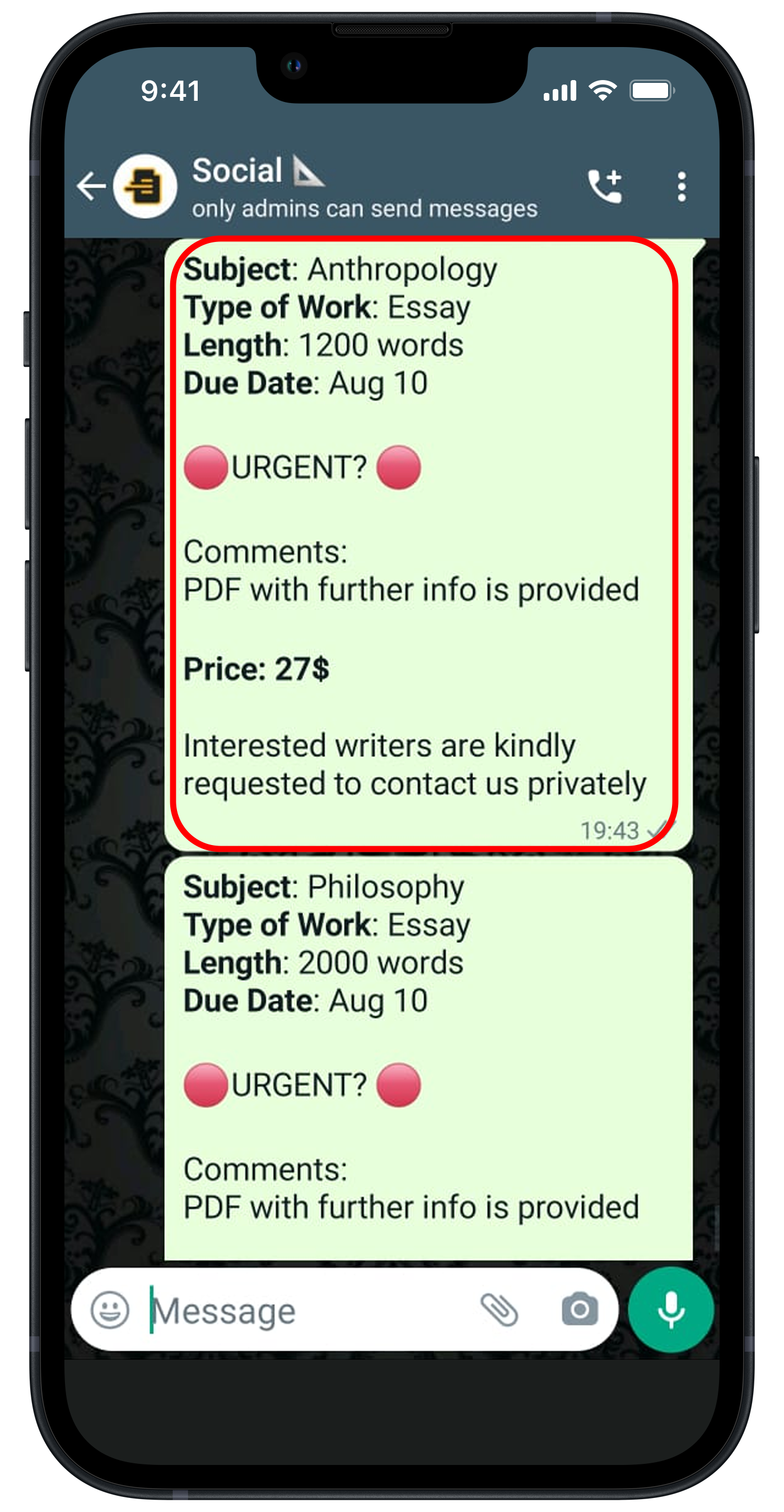Focus the Message text field
Image resolution: width=784 pixels, height=1512 pixels.
(x=305, y=1310)
